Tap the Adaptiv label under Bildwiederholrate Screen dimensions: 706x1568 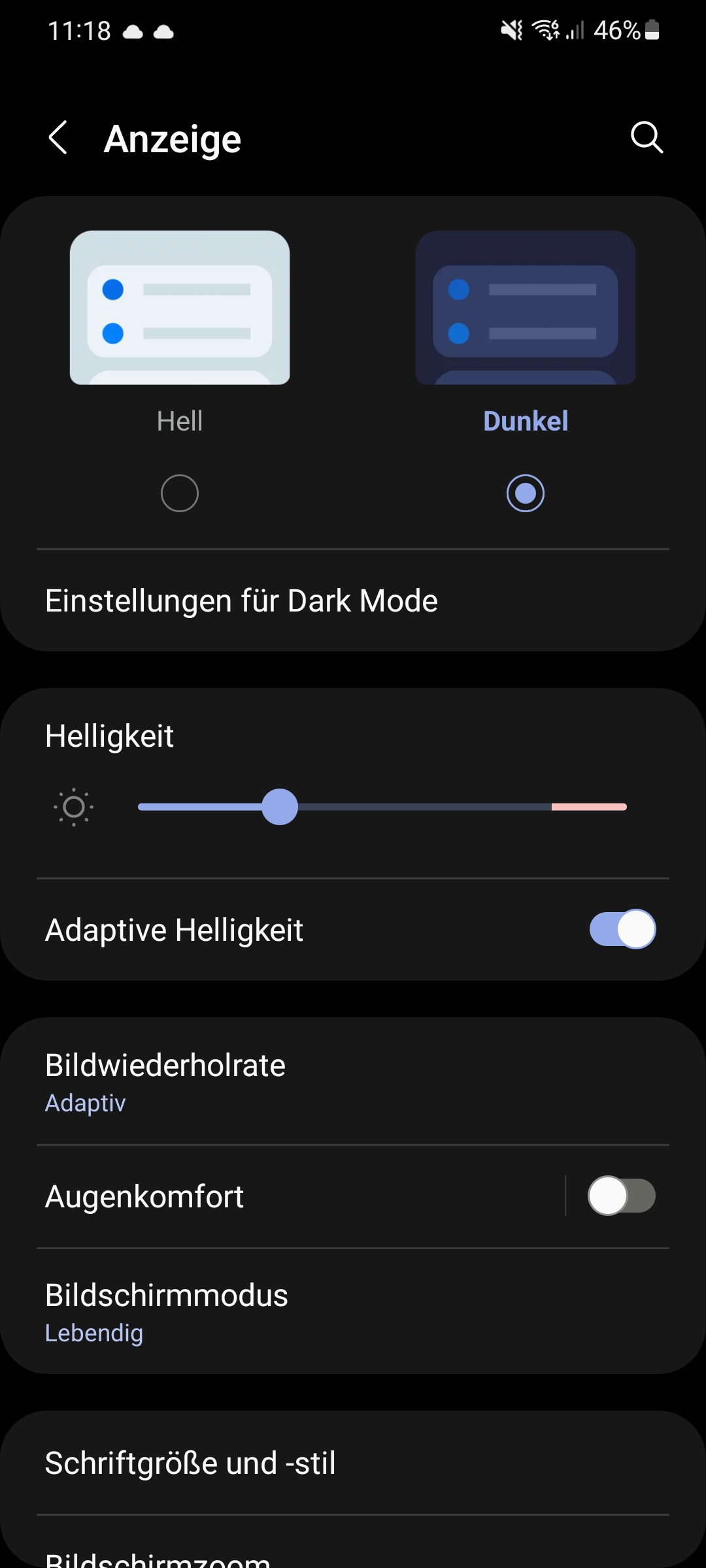pyautogui.click(x=84, y=1102)
